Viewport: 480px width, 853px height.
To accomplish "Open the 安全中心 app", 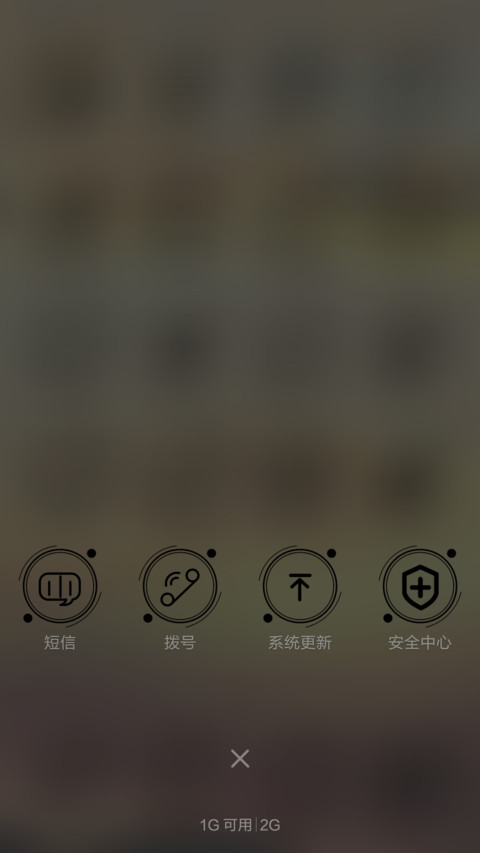I will [x=420, y=586].
